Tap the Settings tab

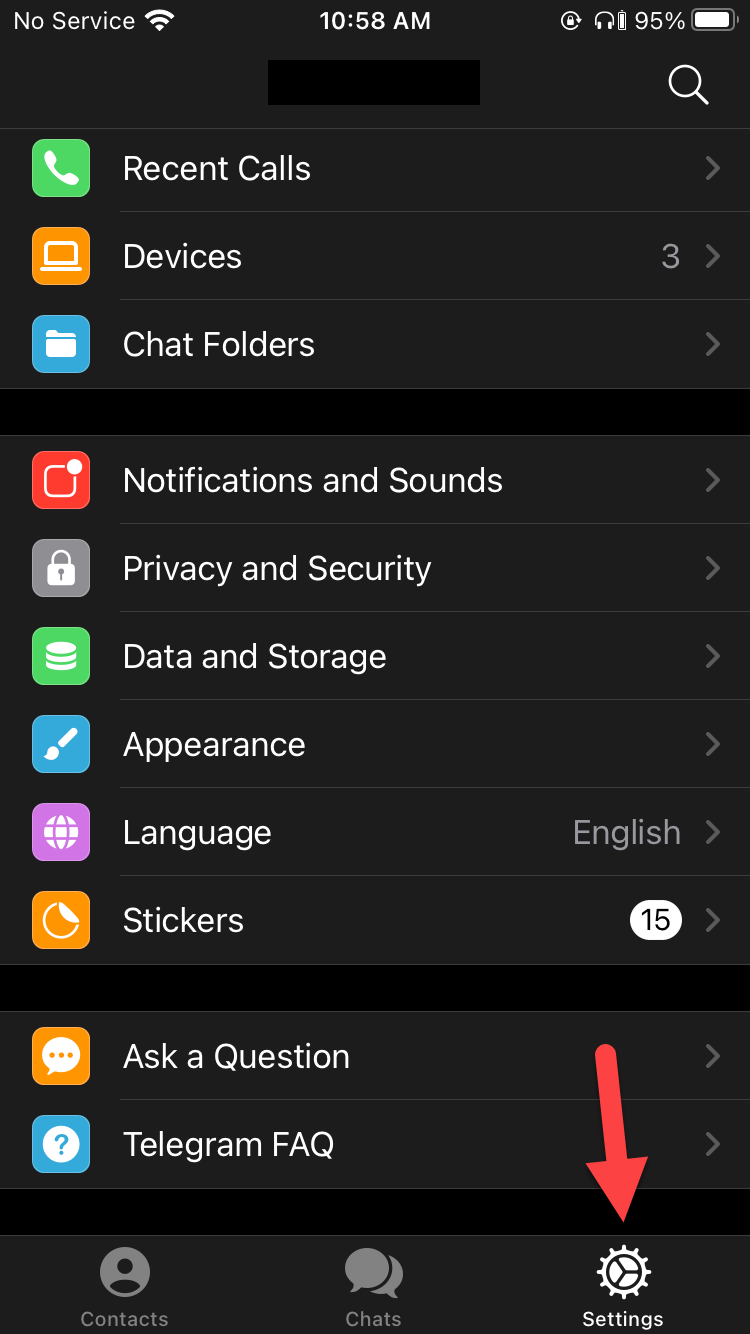point(623,1288)
